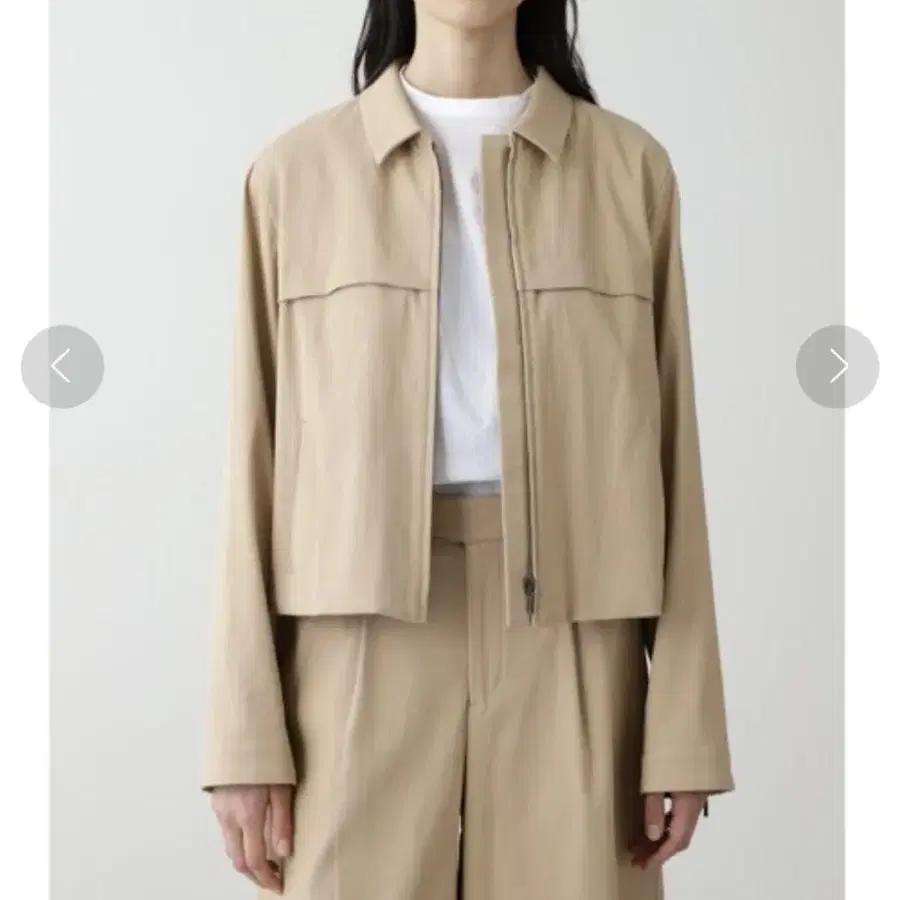900x900 pixels.
Task: Advance to the next product photo
Action: [x=837, y=367]
